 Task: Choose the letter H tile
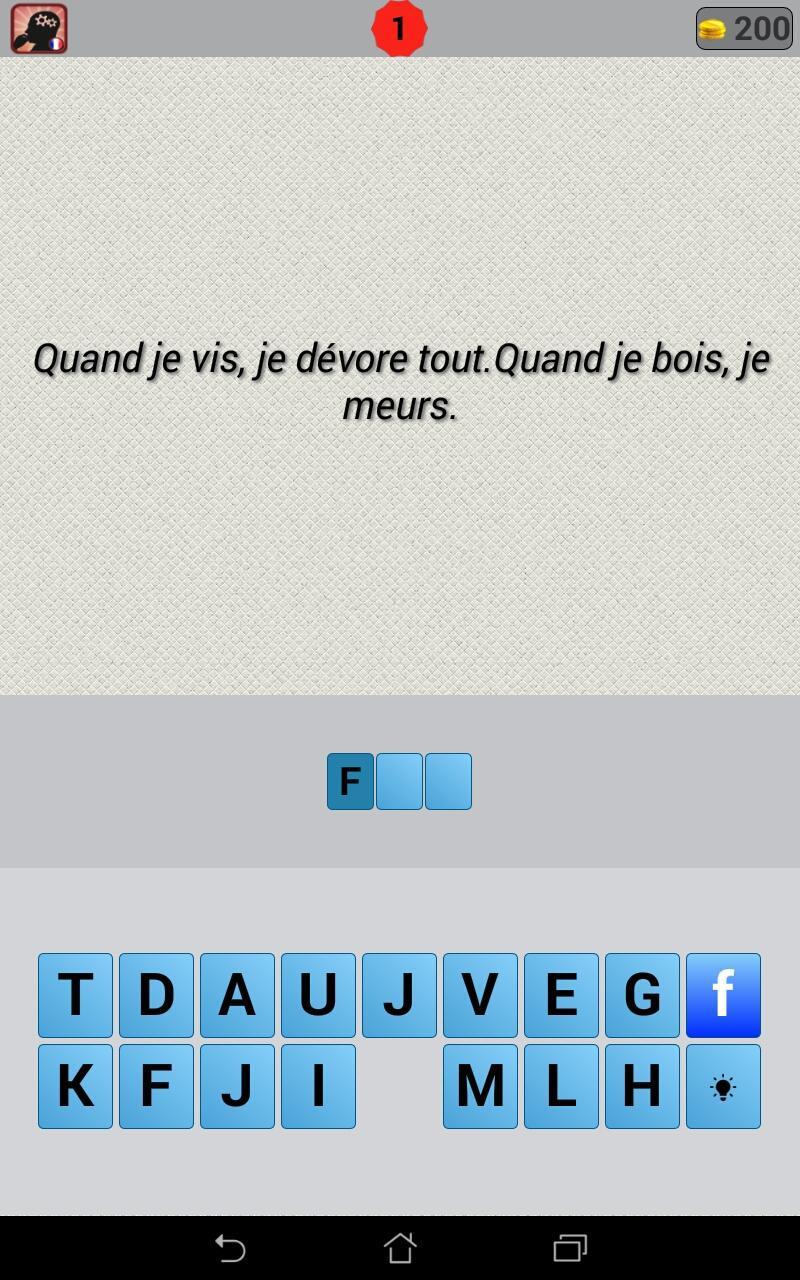pyautogui.click(x=642, y=1086)
